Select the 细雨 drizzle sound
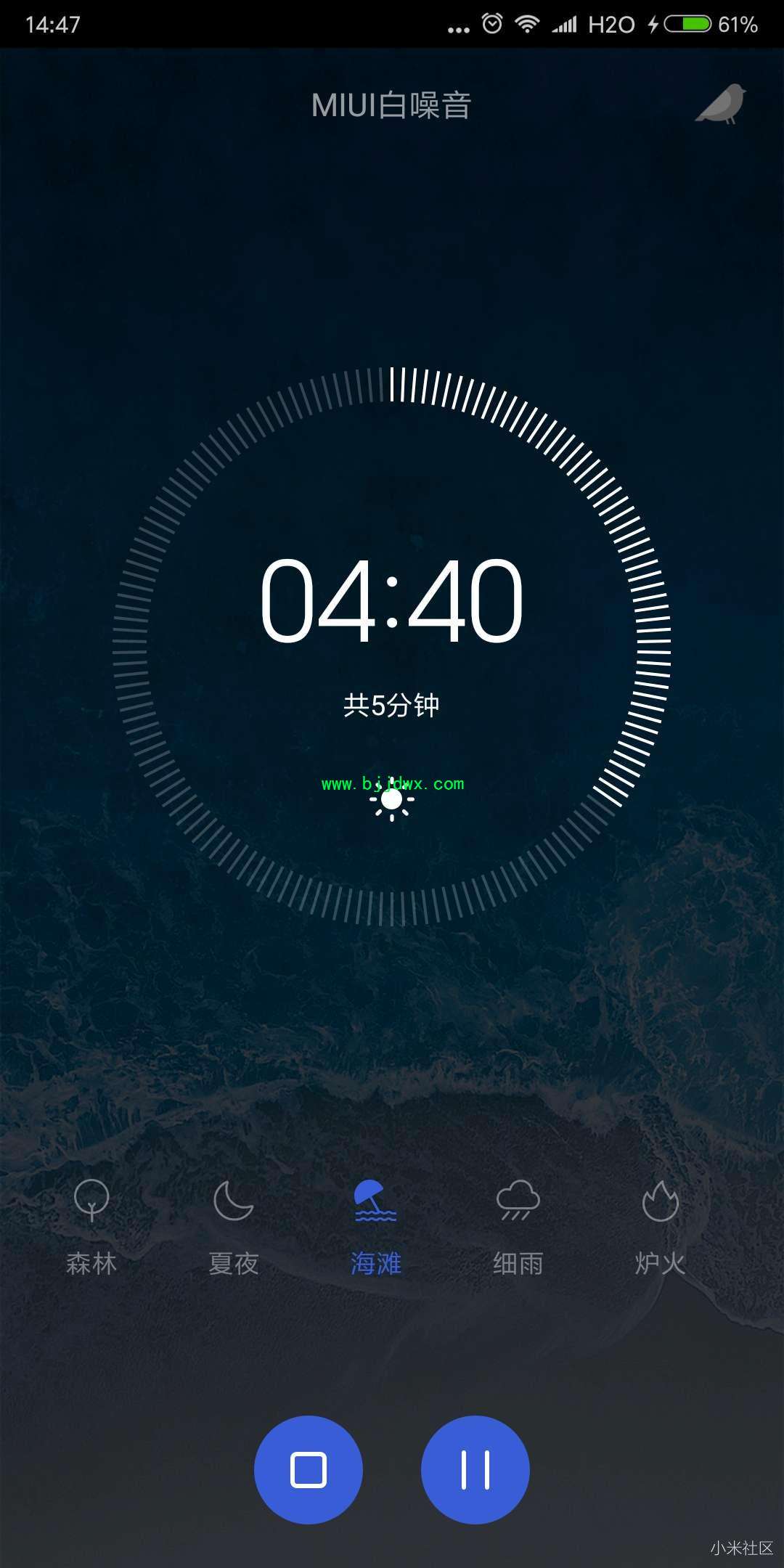This screenshot has height=1568, width=784. 518,1228
